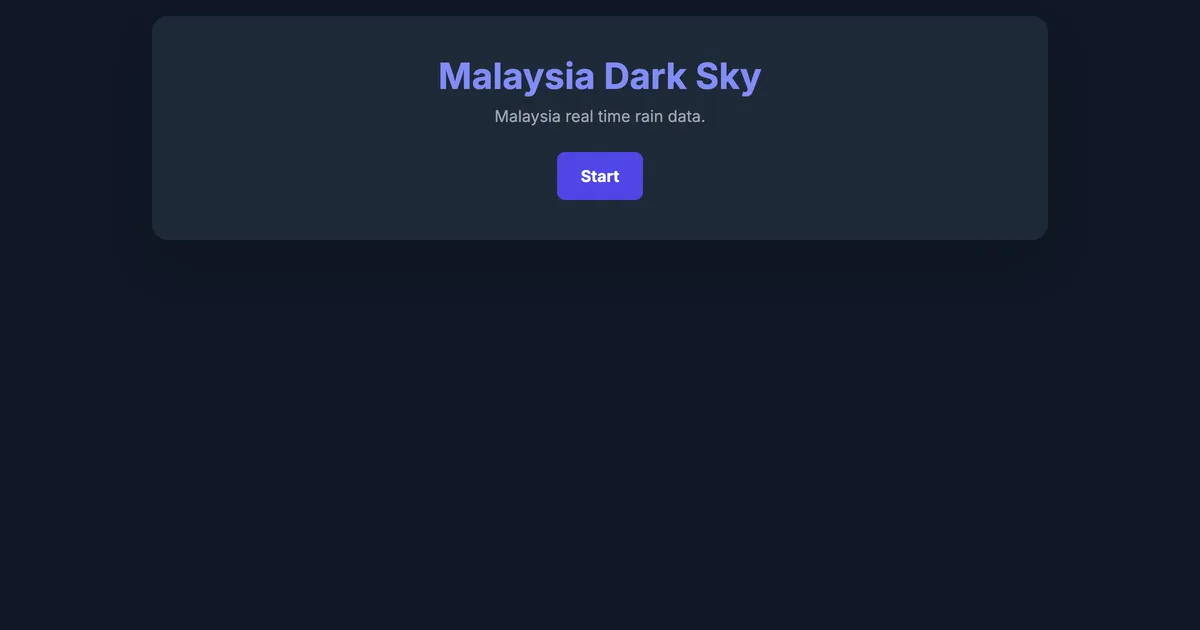1200x630 pixels.
Task: Tap the Start button
Action: tap(599, 176)
